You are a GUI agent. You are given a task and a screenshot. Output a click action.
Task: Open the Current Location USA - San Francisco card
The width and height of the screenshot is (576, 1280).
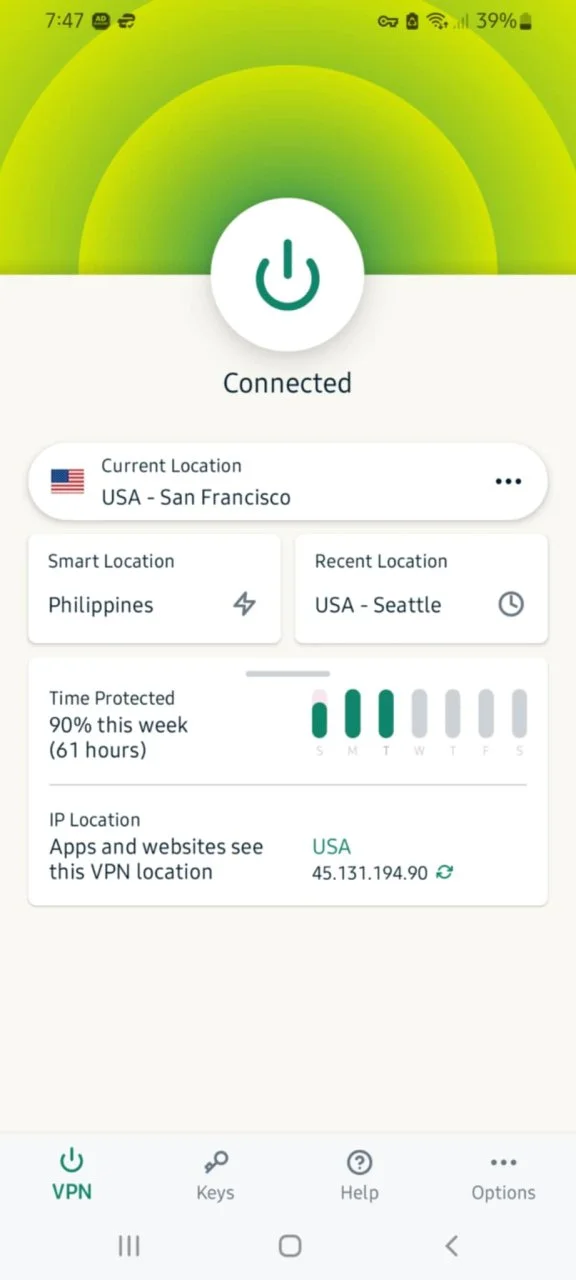pyautogui.click(x=288, y=481)
